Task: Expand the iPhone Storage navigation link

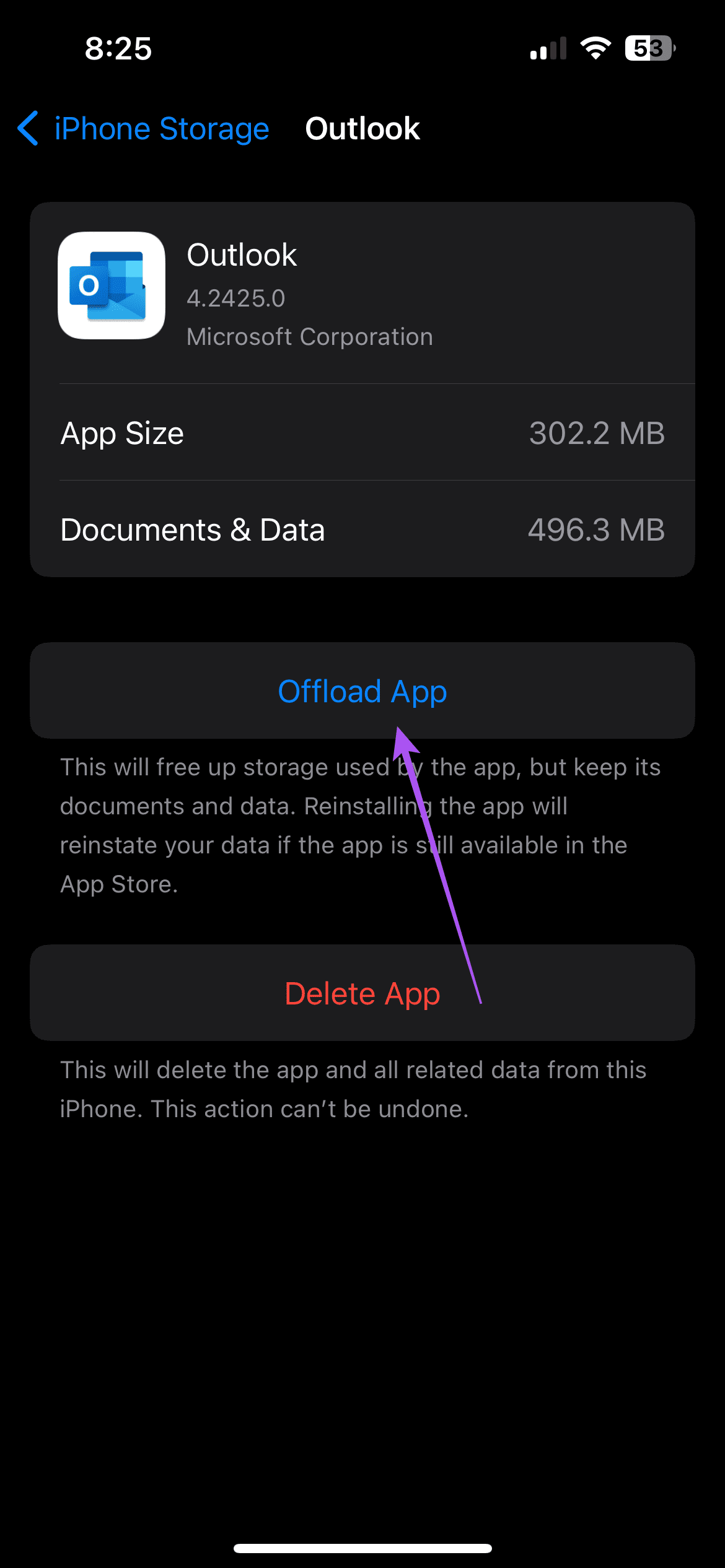Action: (161, 129)
